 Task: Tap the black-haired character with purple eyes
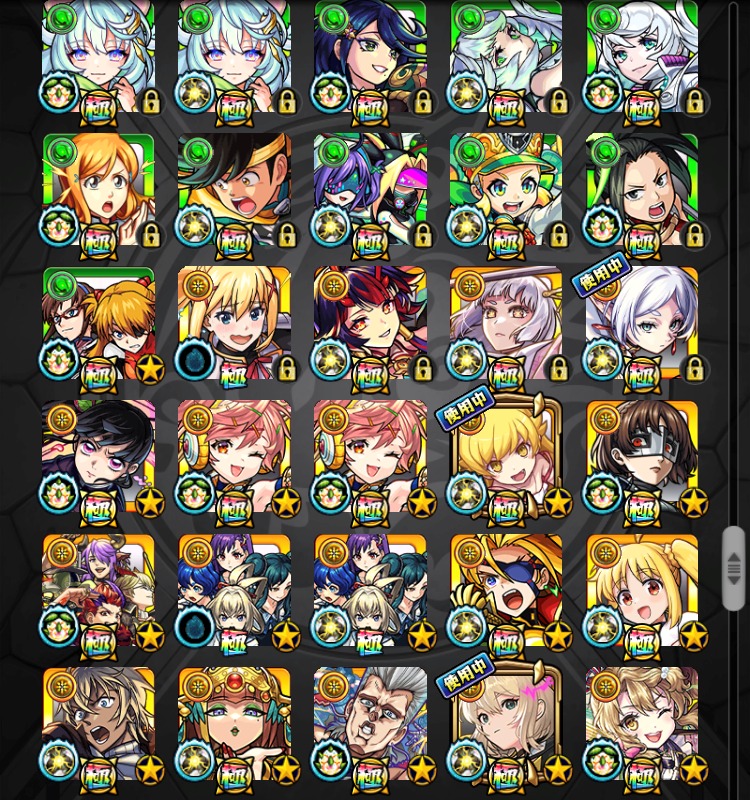[98, 457]
